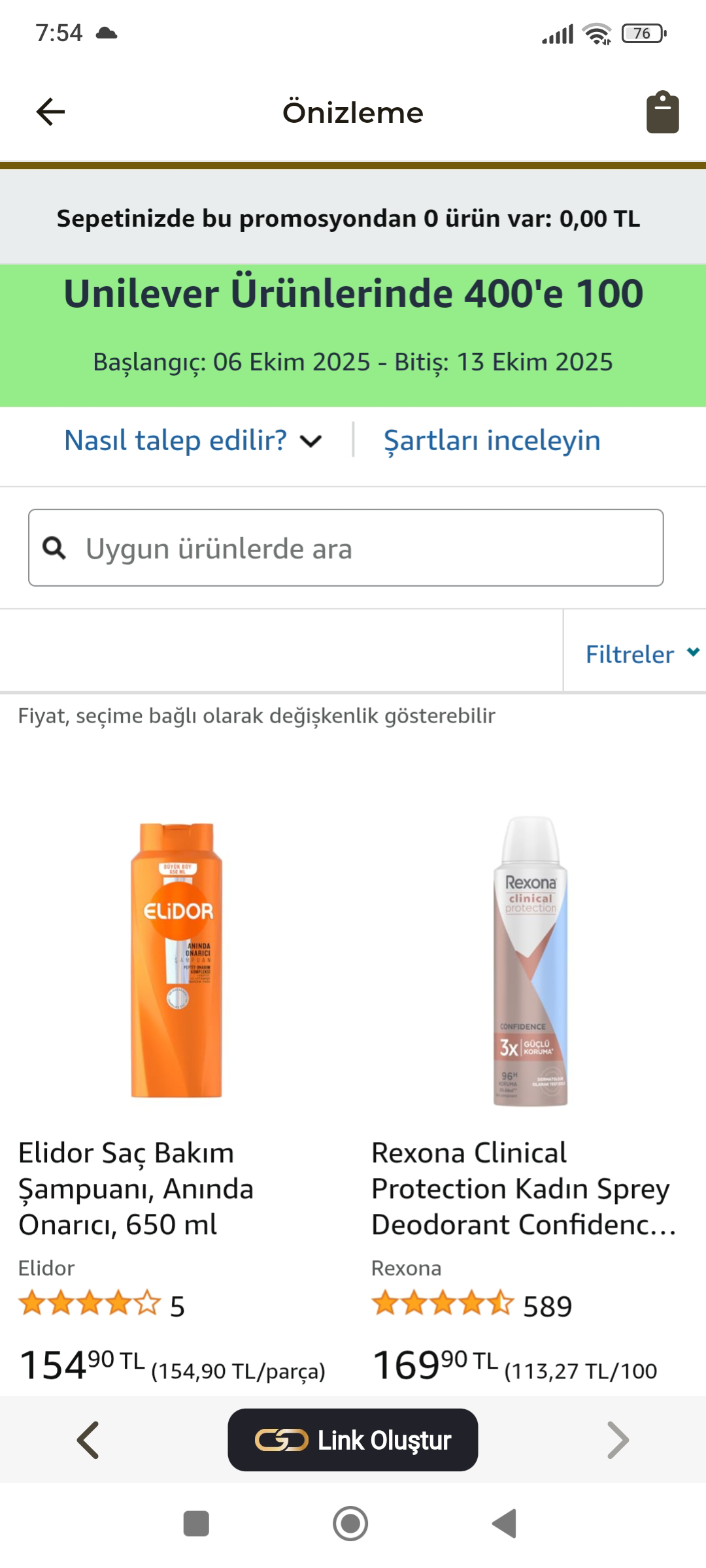Tap the system home button
Screen dimensions: 706x1568
[x=350, y=1524]
